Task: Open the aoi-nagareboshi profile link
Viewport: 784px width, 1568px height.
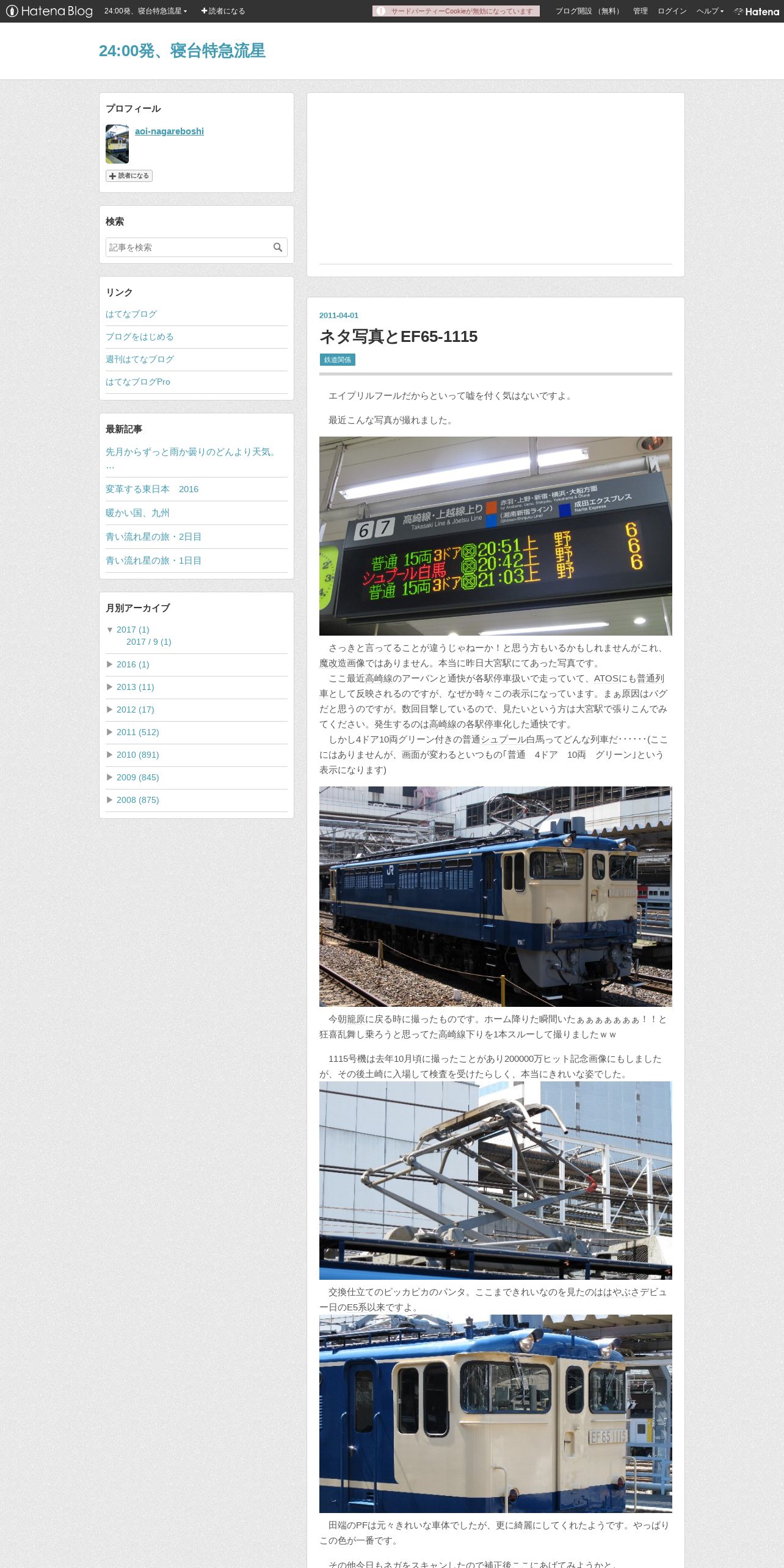Action: (169, 131)
